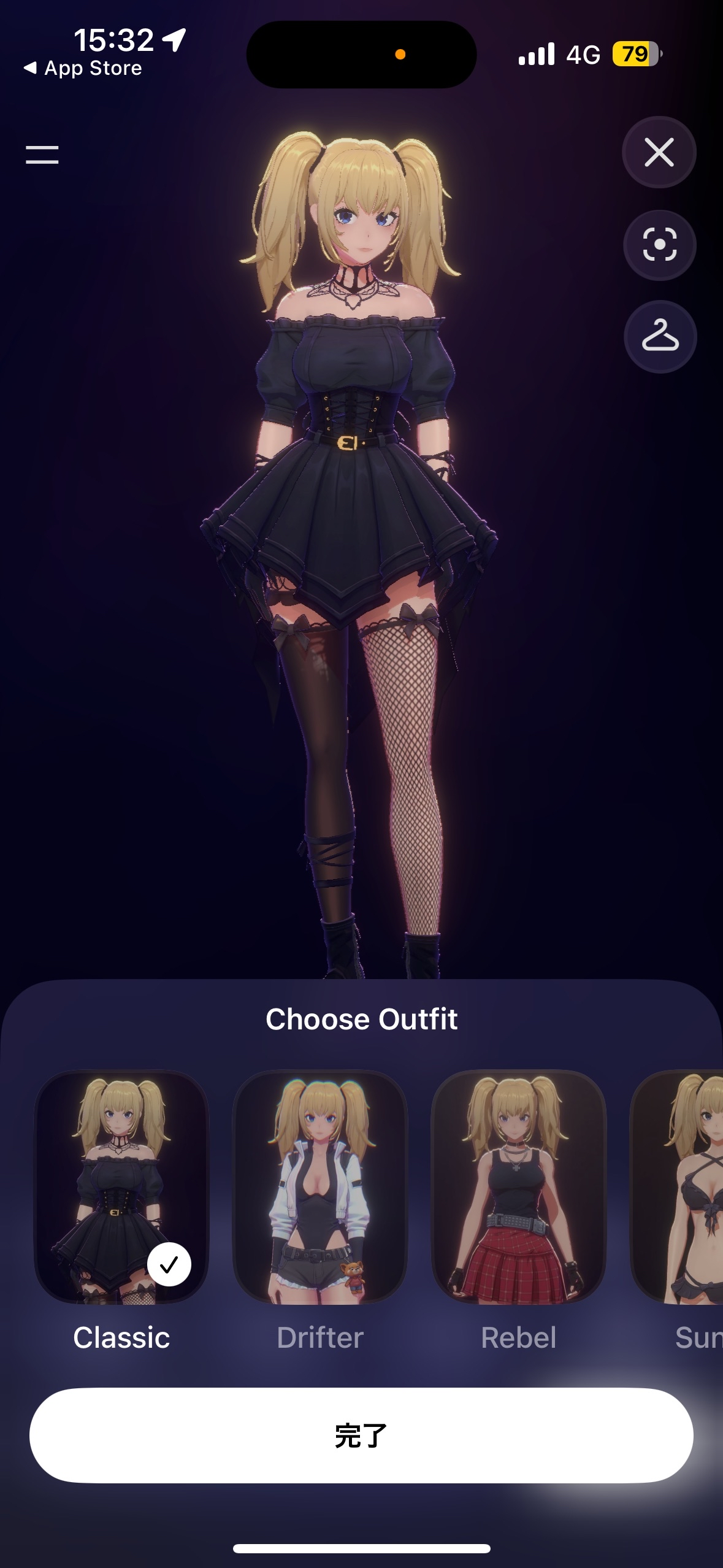The image size is (723, 1568).
Task: Confirm with the 完了 button
Action: [361, 1435]
